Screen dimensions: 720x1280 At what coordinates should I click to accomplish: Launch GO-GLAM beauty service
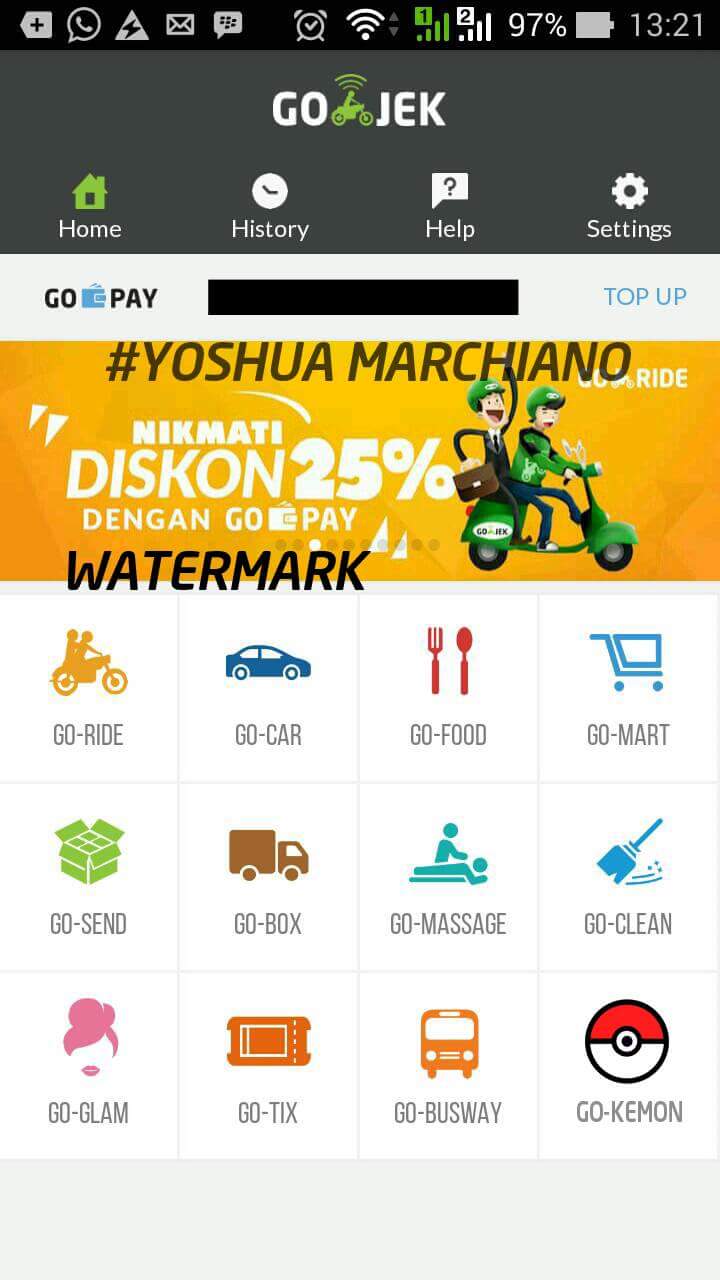89,1066
